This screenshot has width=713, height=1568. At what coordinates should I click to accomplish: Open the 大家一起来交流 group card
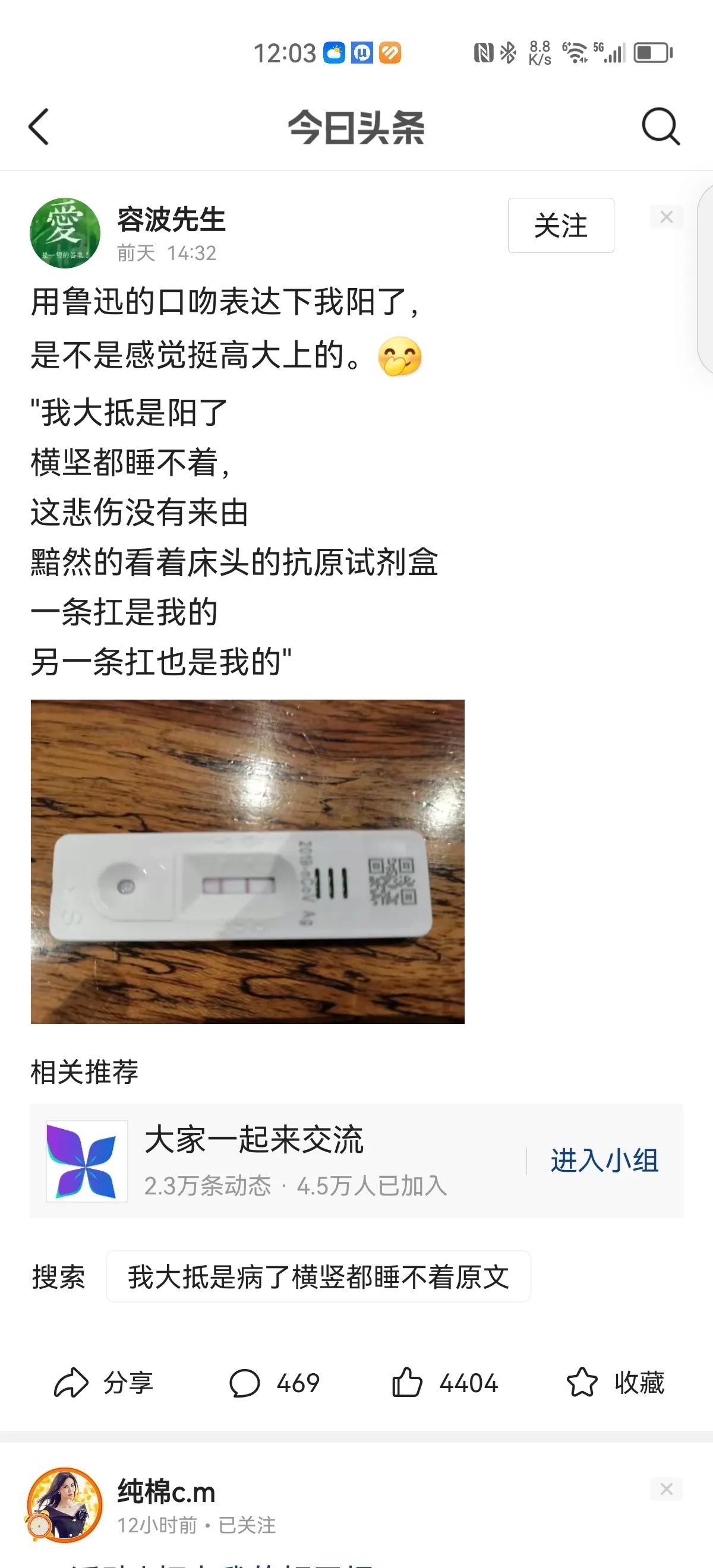pos(274,1160)
